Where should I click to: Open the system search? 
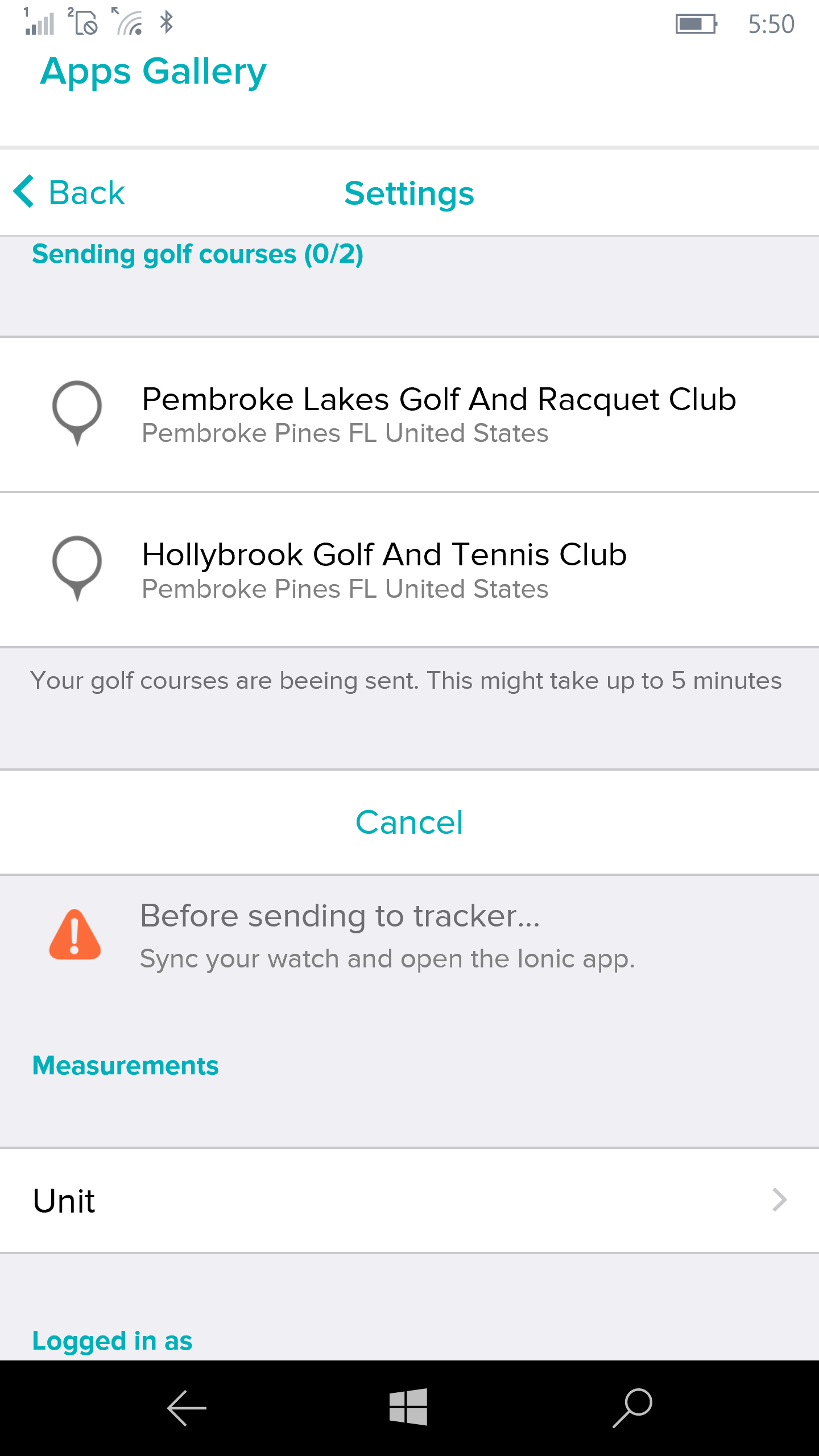tap(632, 1408)
